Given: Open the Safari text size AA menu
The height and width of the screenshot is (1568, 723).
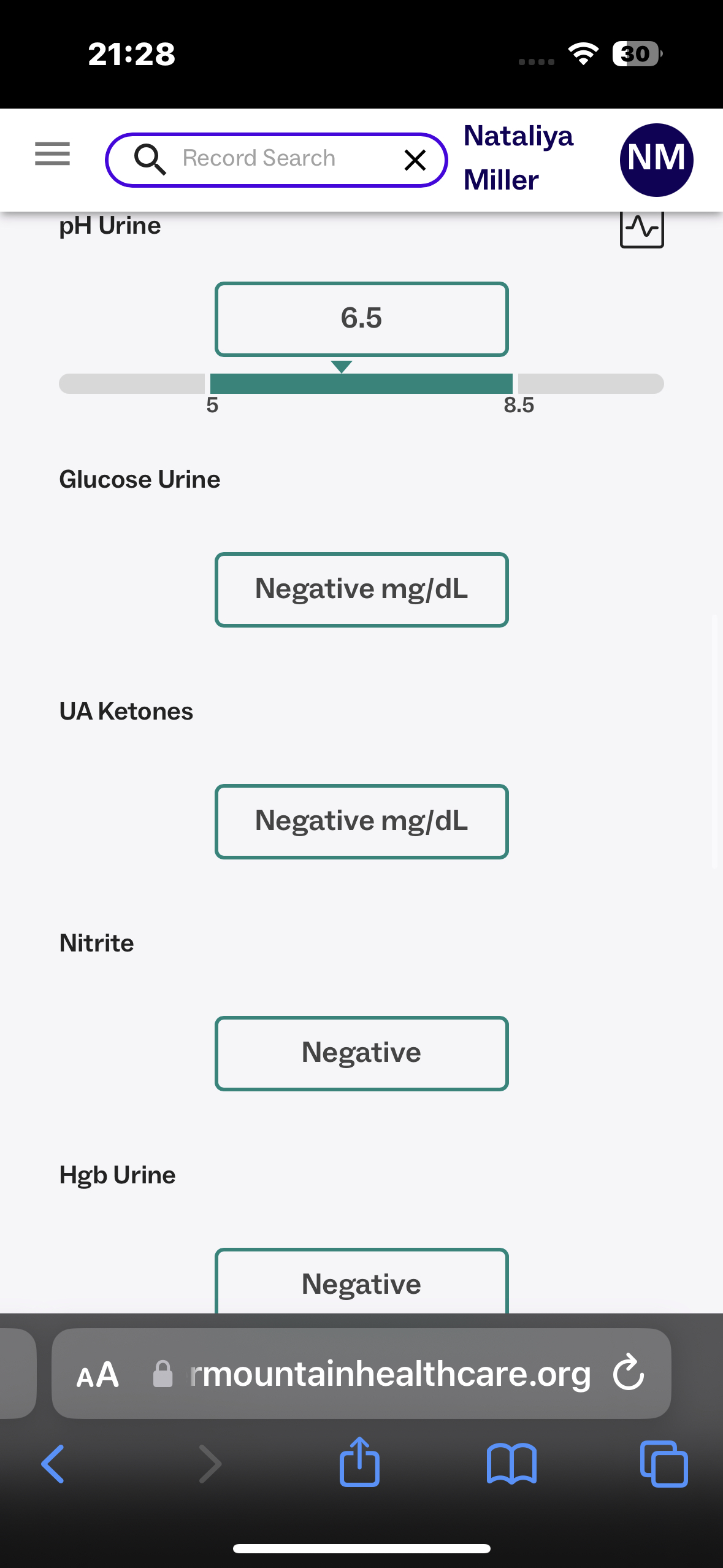Looking at the screenshot, I should [98, 1374].
